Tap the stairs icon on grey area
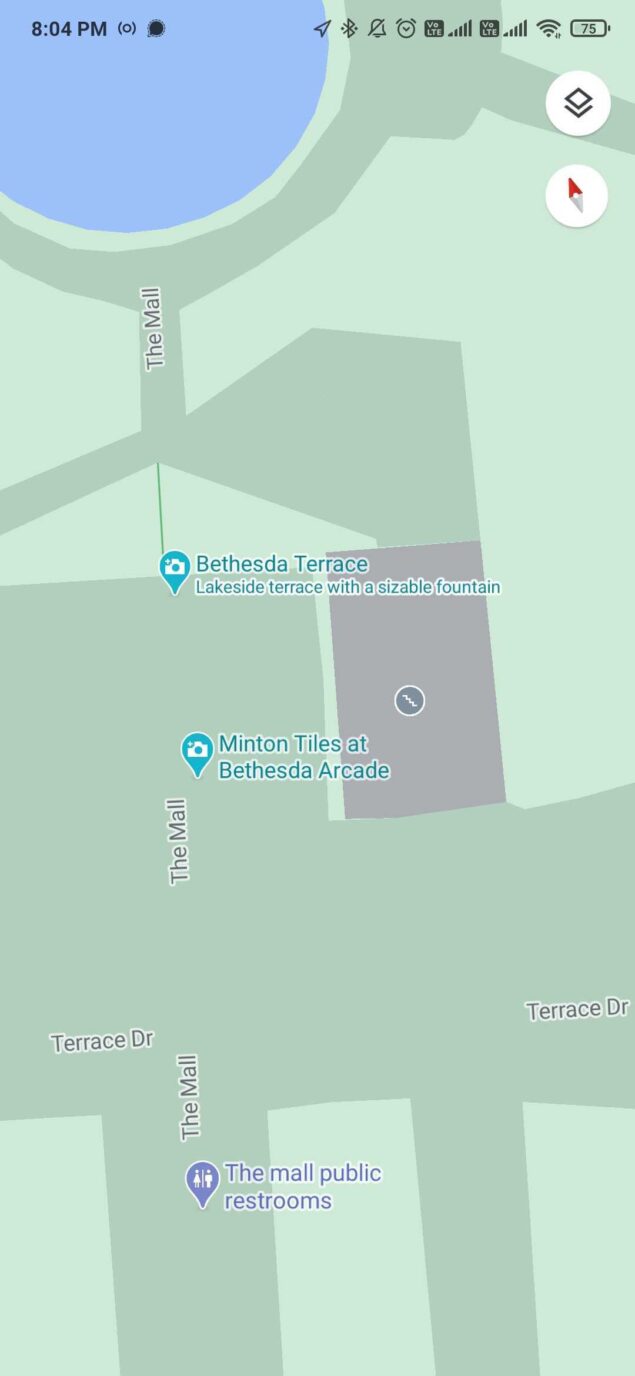This screenshot has width=635, height=1376. 409,701
